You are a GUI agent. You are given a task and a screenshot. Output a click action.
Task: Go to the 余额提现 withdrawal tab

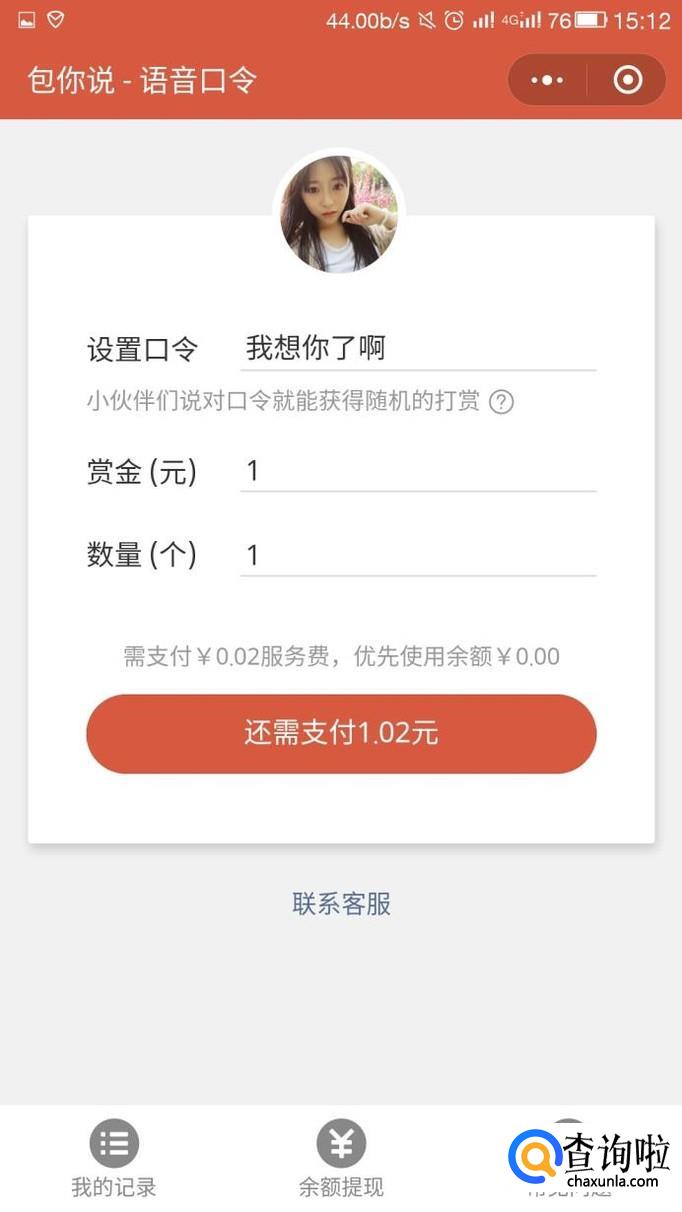point(341,1160)
